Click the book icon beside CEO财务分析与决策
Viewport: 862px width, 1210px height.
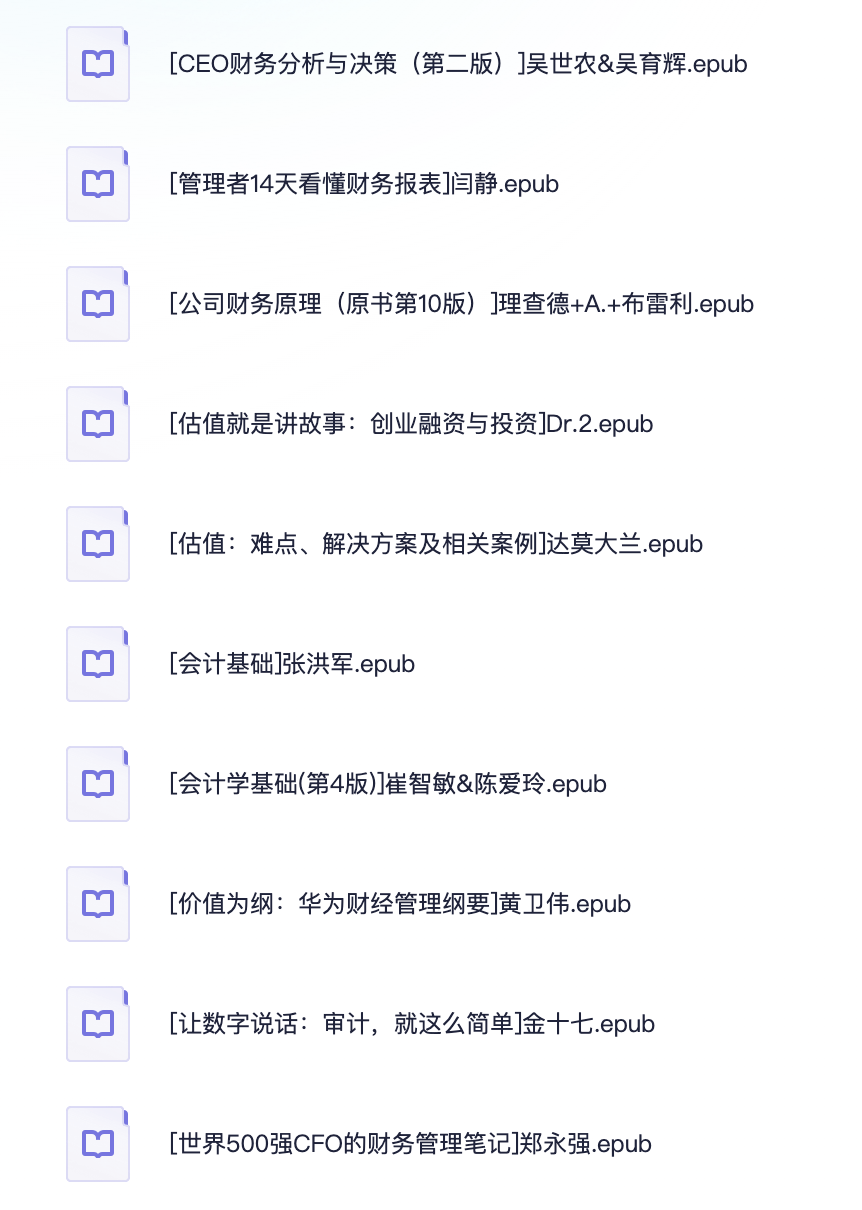(97, 63)
